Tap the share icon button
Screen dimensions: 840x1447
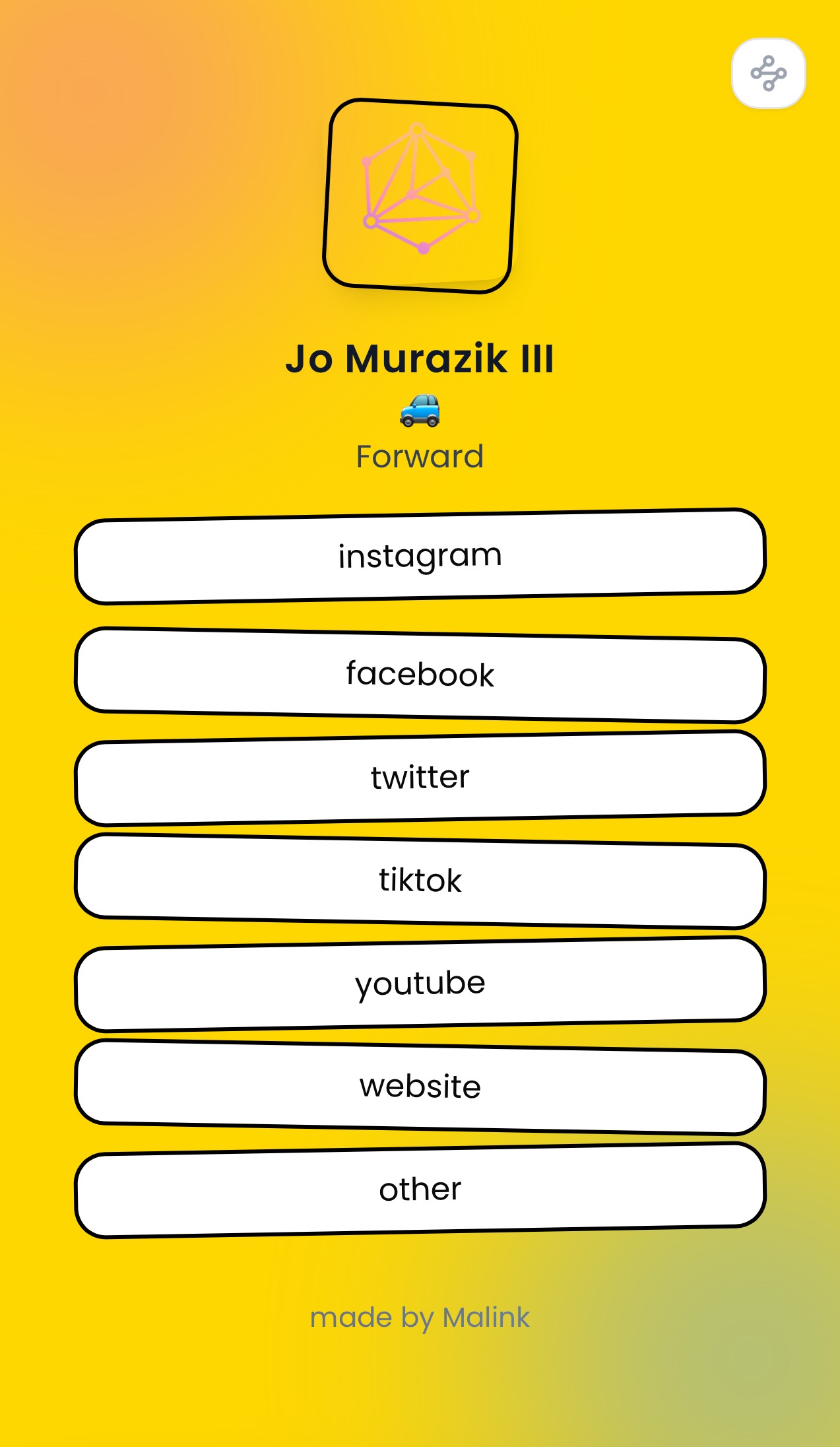point(768,73)
